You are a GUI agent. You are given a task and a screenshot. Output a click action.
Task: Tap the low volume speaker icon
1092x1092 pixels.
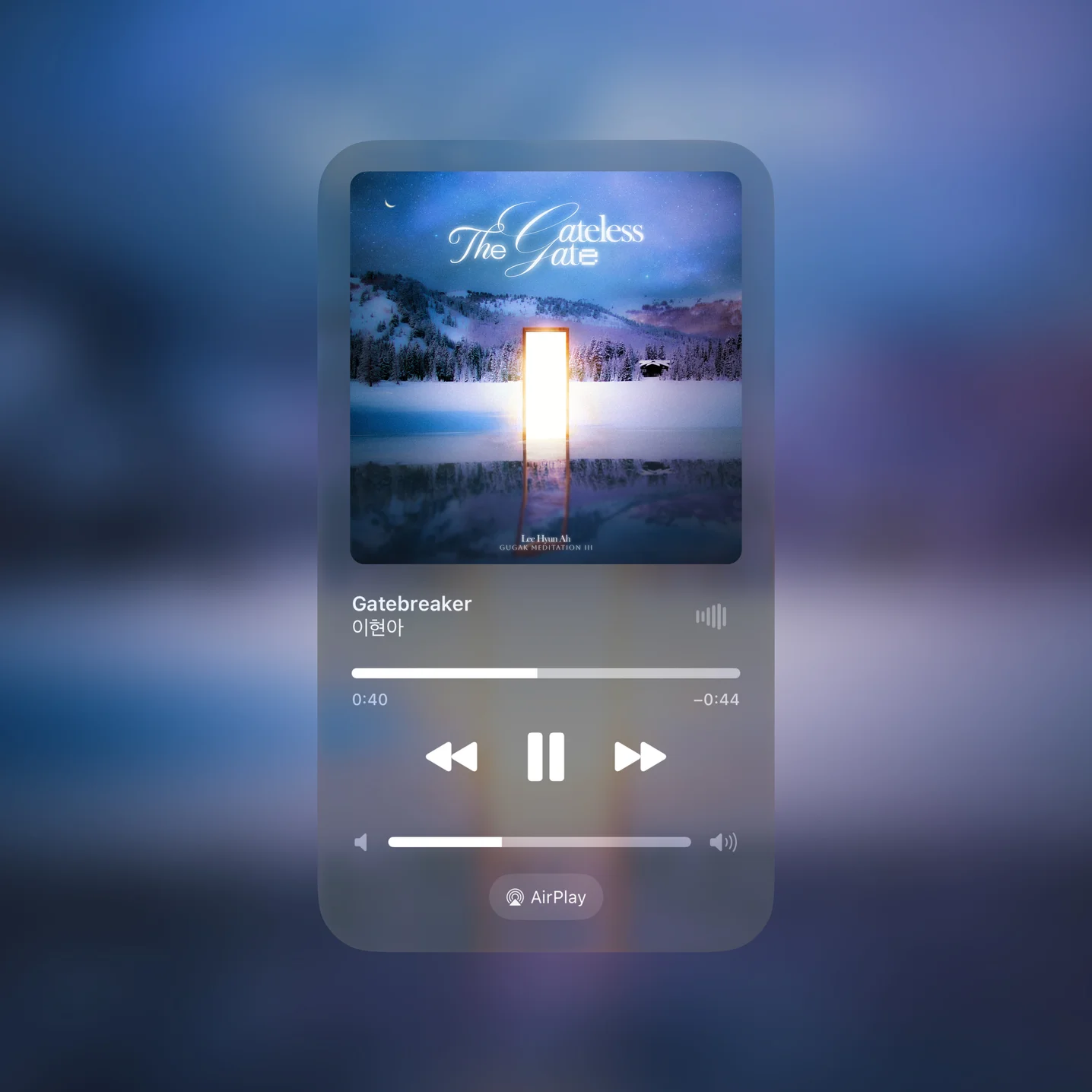361,842
